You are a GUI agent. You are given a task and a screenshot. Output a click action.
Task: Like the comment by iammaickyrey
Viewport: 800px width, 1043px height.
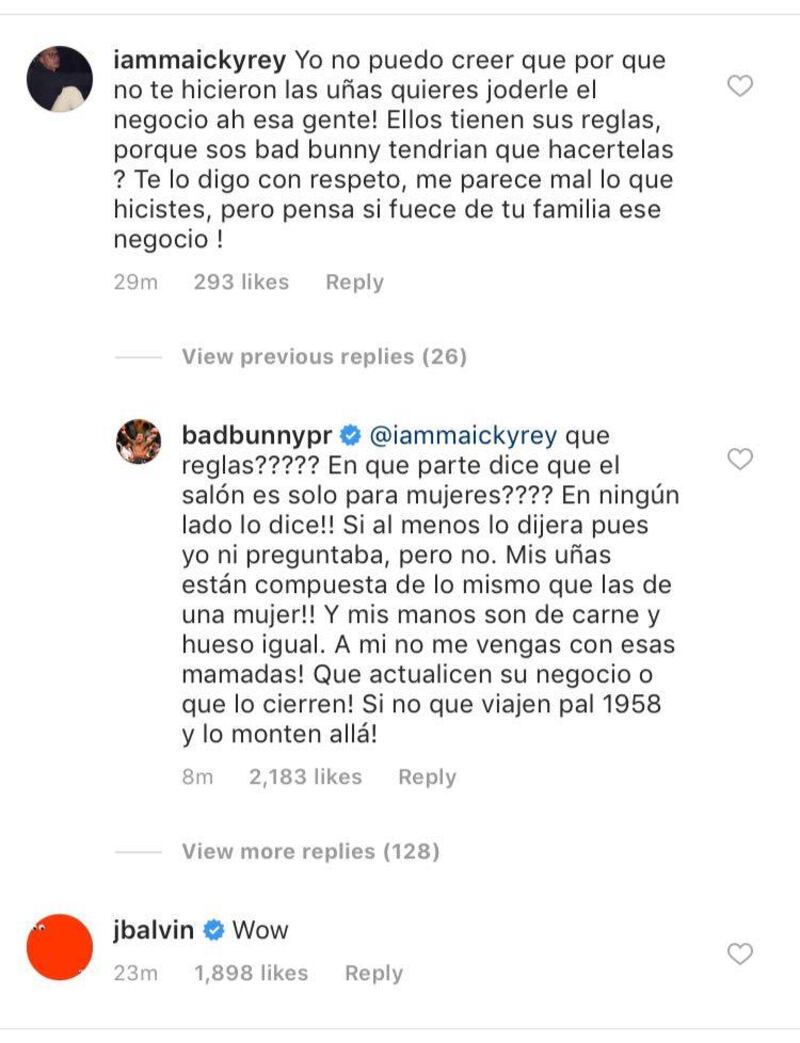(739, 87)
